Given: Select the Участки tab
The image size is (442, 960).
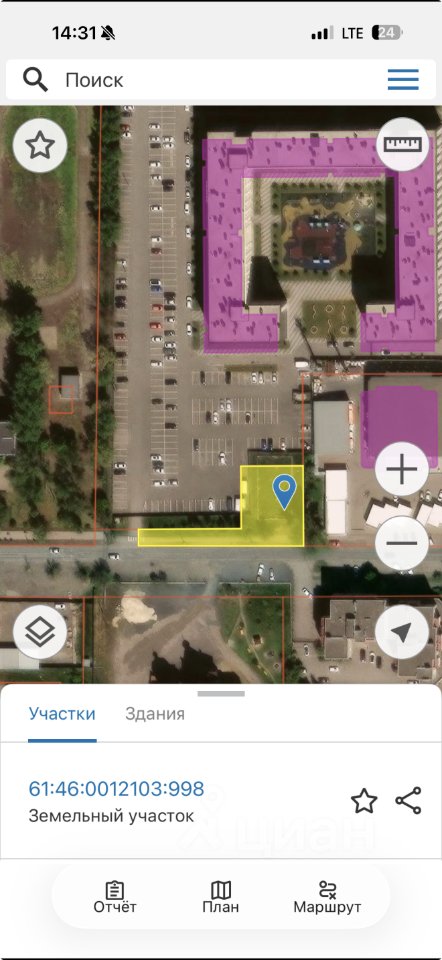Looking at the screenshot, I should coord(62,714).
